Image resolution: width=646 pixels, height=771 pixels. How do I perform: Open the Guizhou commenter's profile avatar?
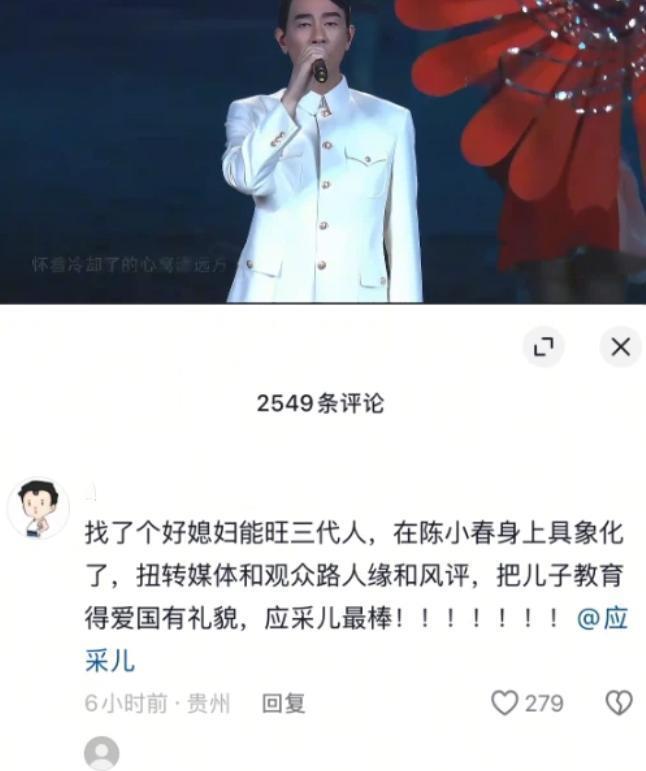coord(38,509)
